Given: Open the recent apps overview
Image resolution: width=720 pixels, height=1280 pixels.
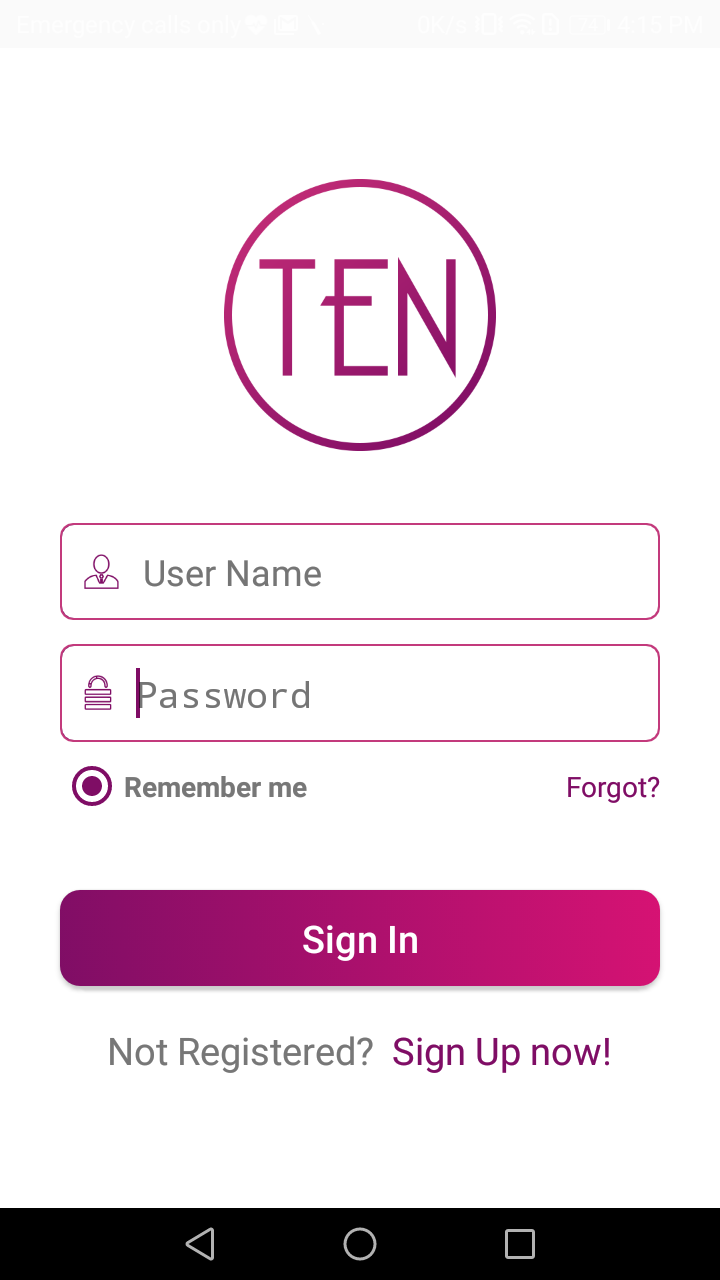Looking at the screenshot, I should (520, 1244).
